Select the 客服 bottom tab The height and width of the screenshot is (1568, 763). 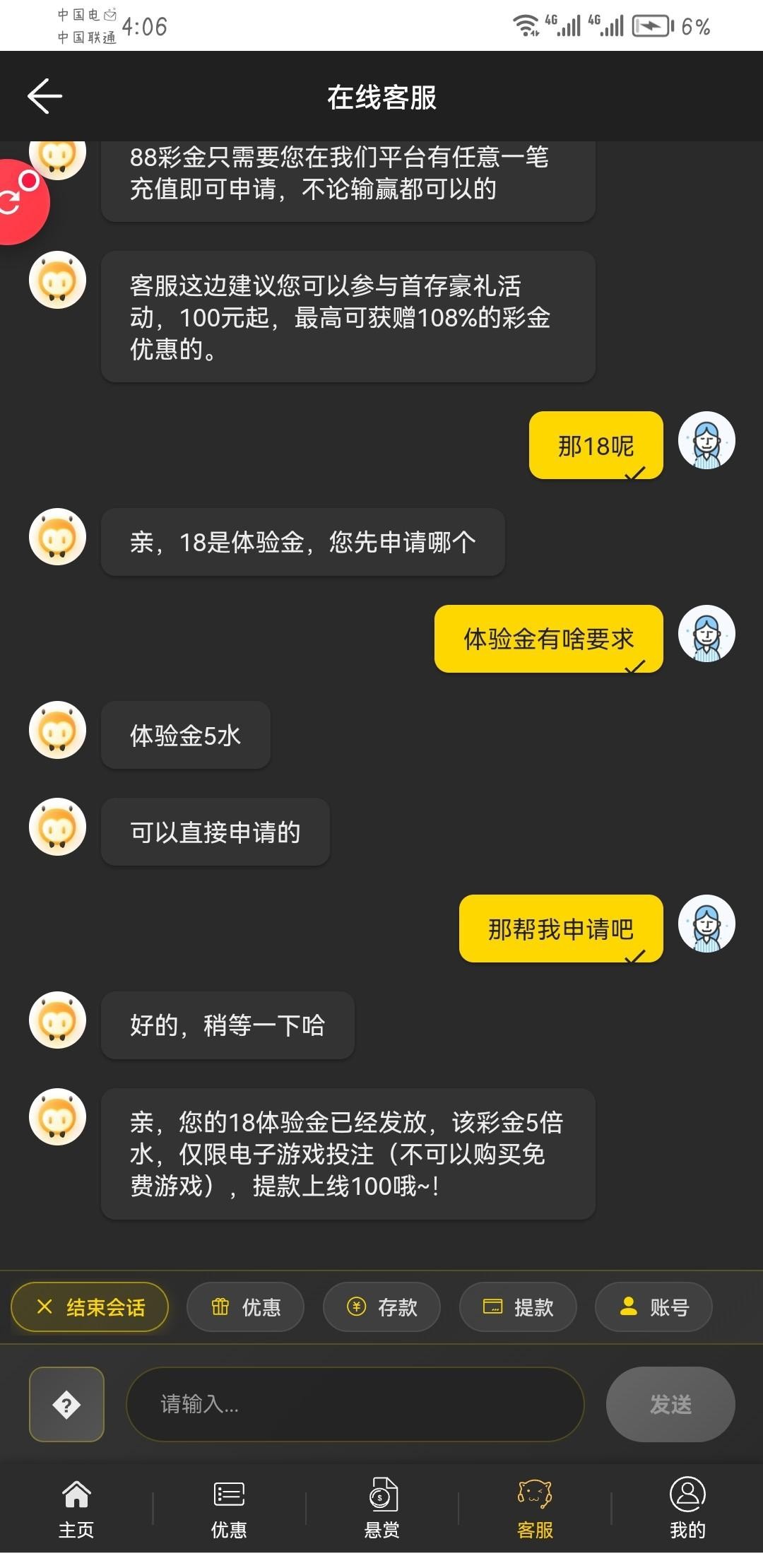[x=535, y=1507]
